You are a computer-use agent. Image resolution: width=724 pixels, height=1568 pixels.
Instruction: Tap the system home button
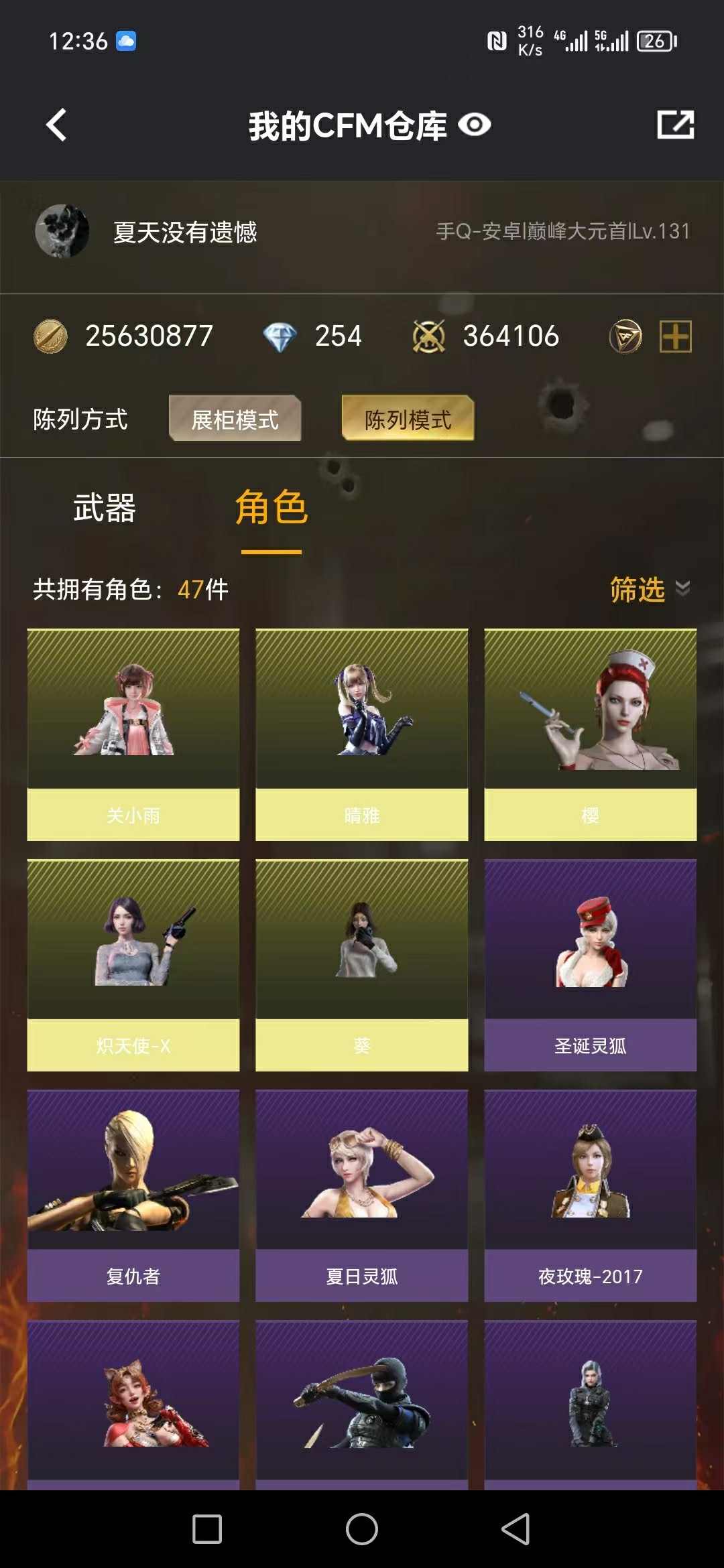click(362, 1529)
